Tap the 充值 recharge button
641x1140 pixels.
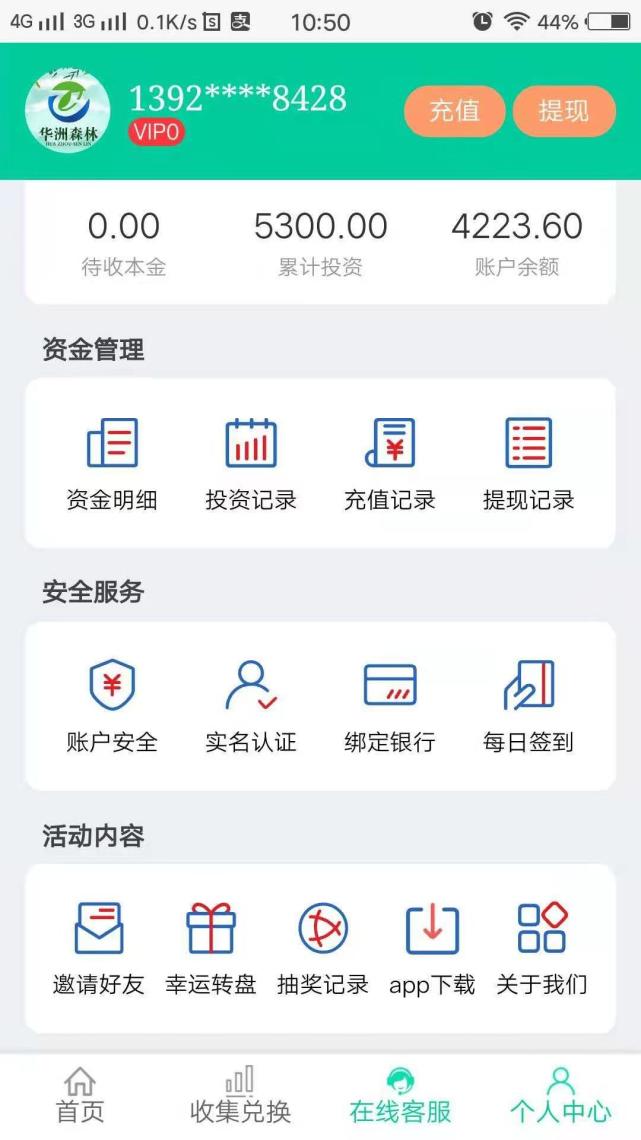tap(454, 111)
